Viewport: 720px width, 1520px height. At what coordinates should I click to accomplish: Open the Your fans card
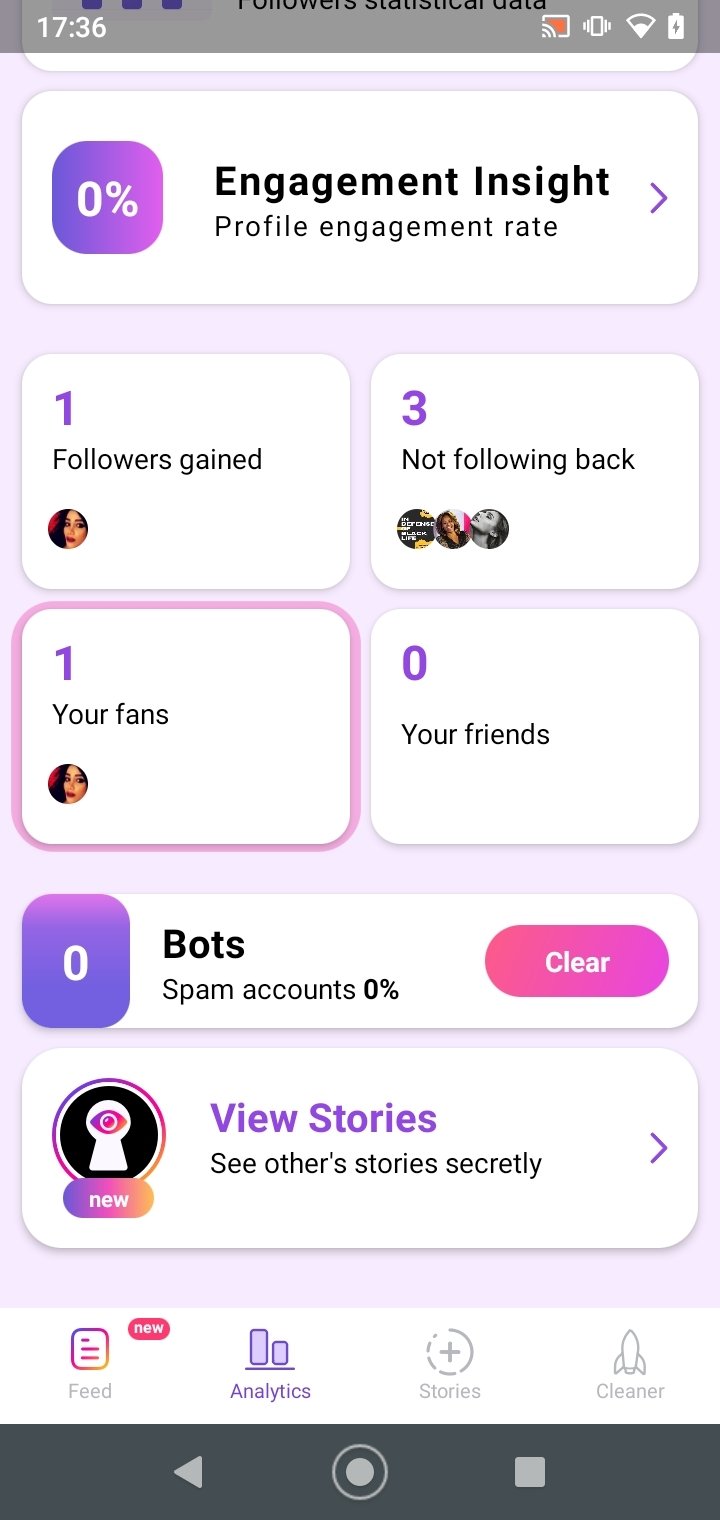[x=186, y=726]
